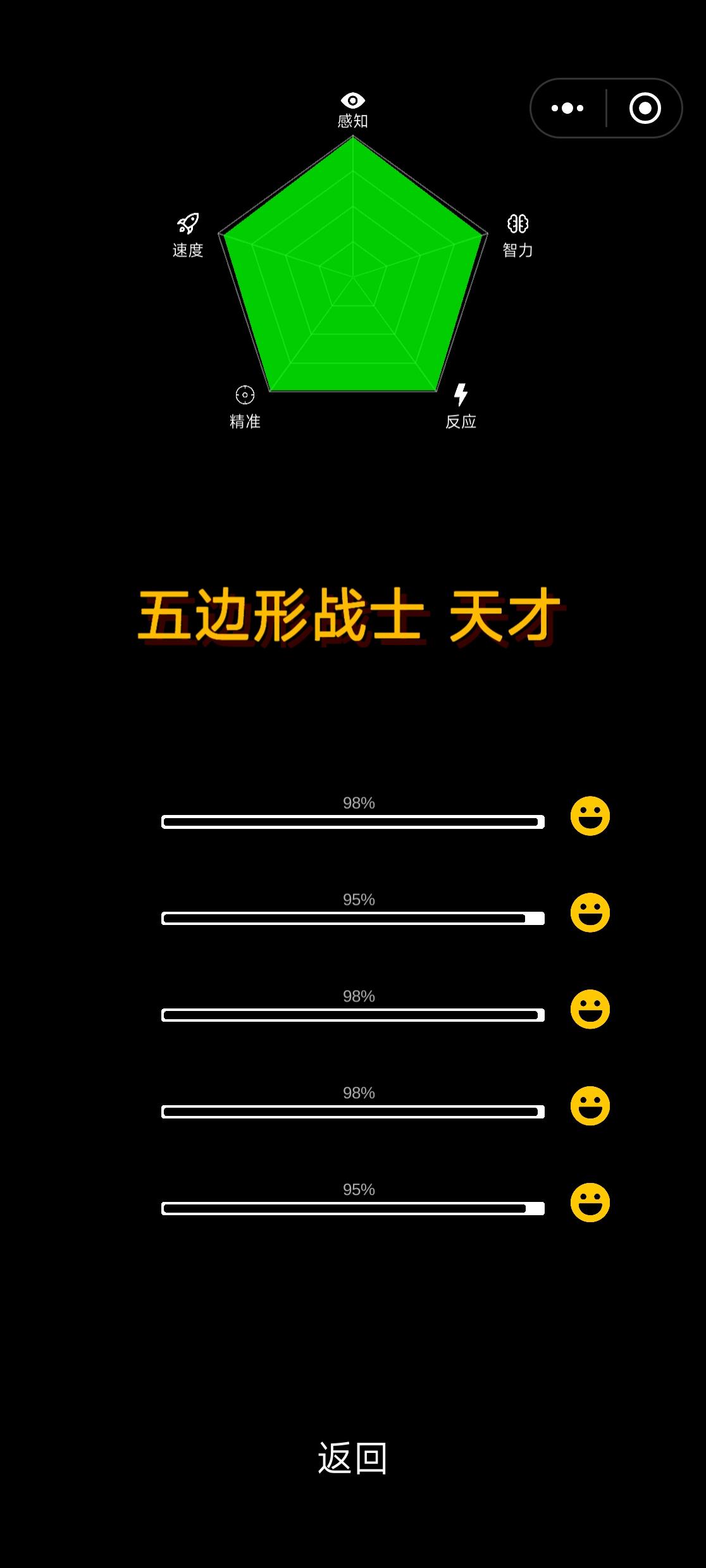Viewport: 706px width, 1568px height.
Task: Click the mini-program close circle button
Action: [x=646, y=108]
